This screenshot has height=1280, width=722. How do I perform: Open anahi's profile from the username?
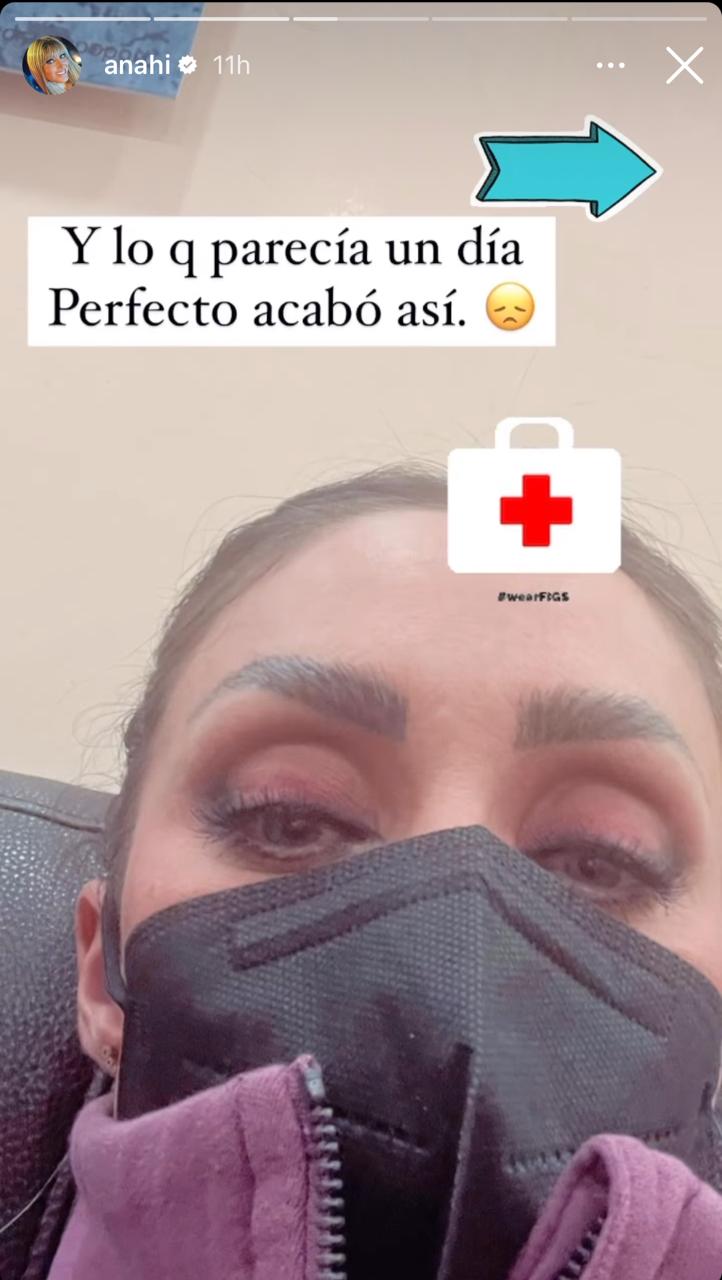137,66
